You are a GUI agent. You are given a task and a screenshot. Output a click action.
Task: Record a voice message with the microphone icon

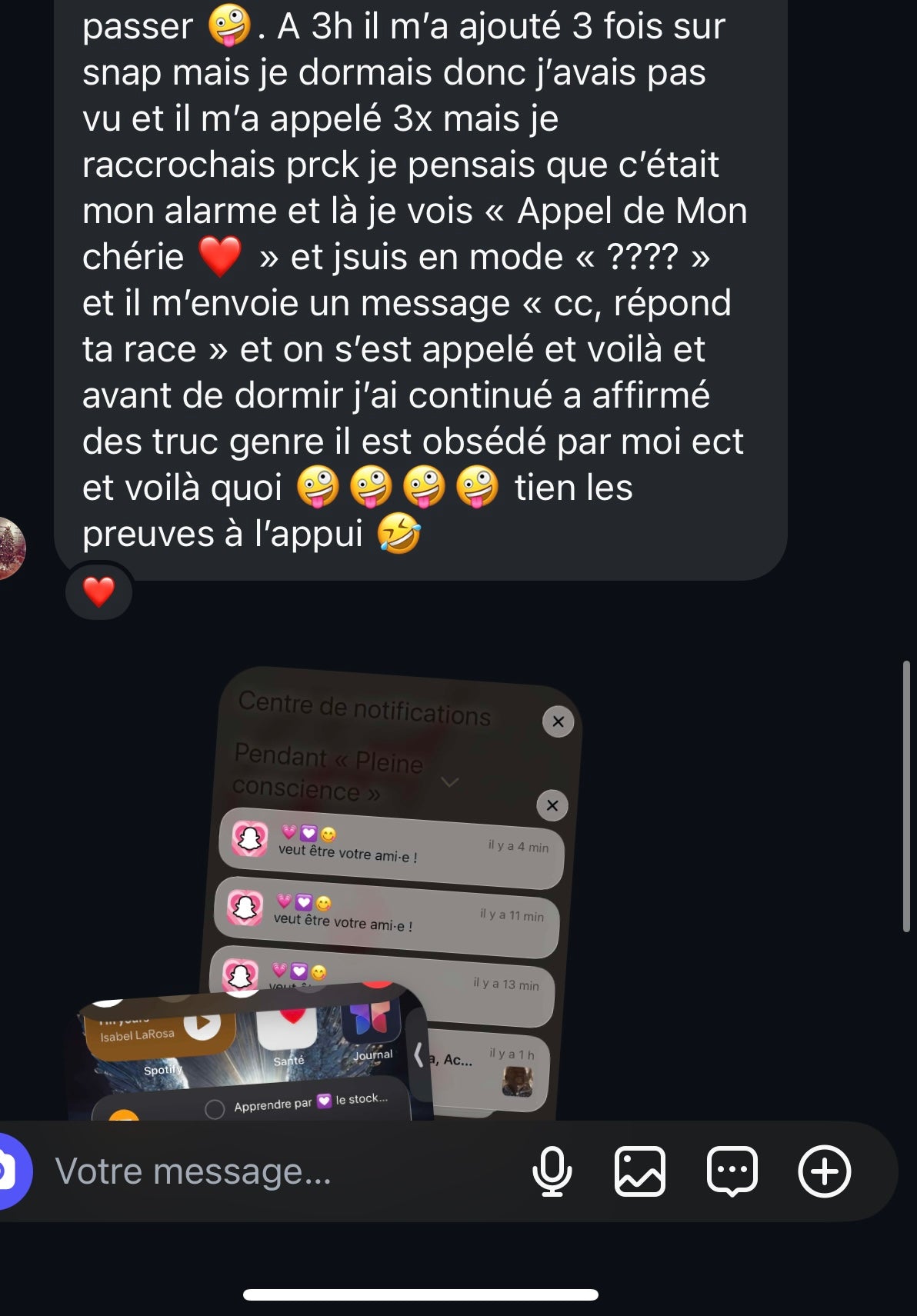(552, 1171)
